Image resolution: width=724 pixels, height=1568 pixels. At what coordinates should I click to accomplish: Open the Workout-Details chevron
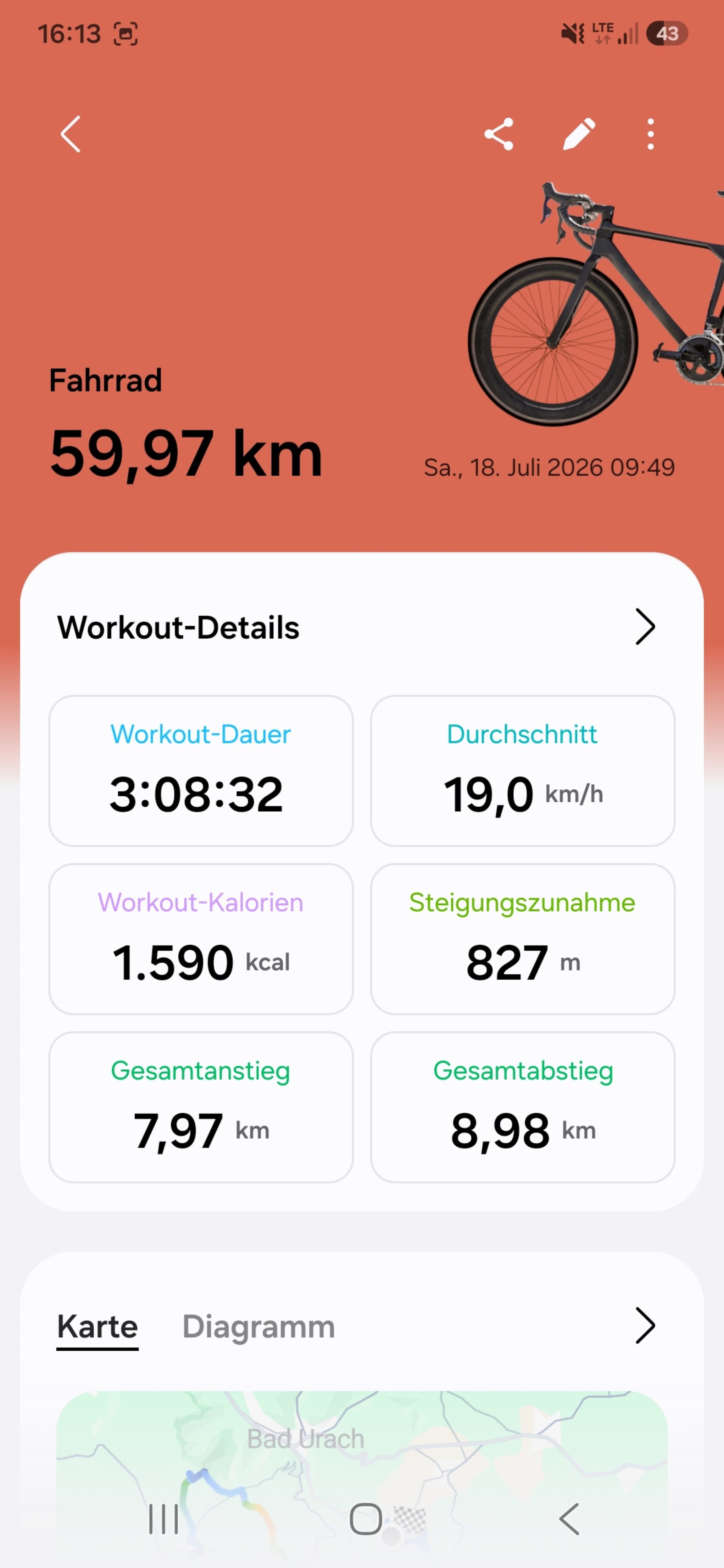point(645,627)
